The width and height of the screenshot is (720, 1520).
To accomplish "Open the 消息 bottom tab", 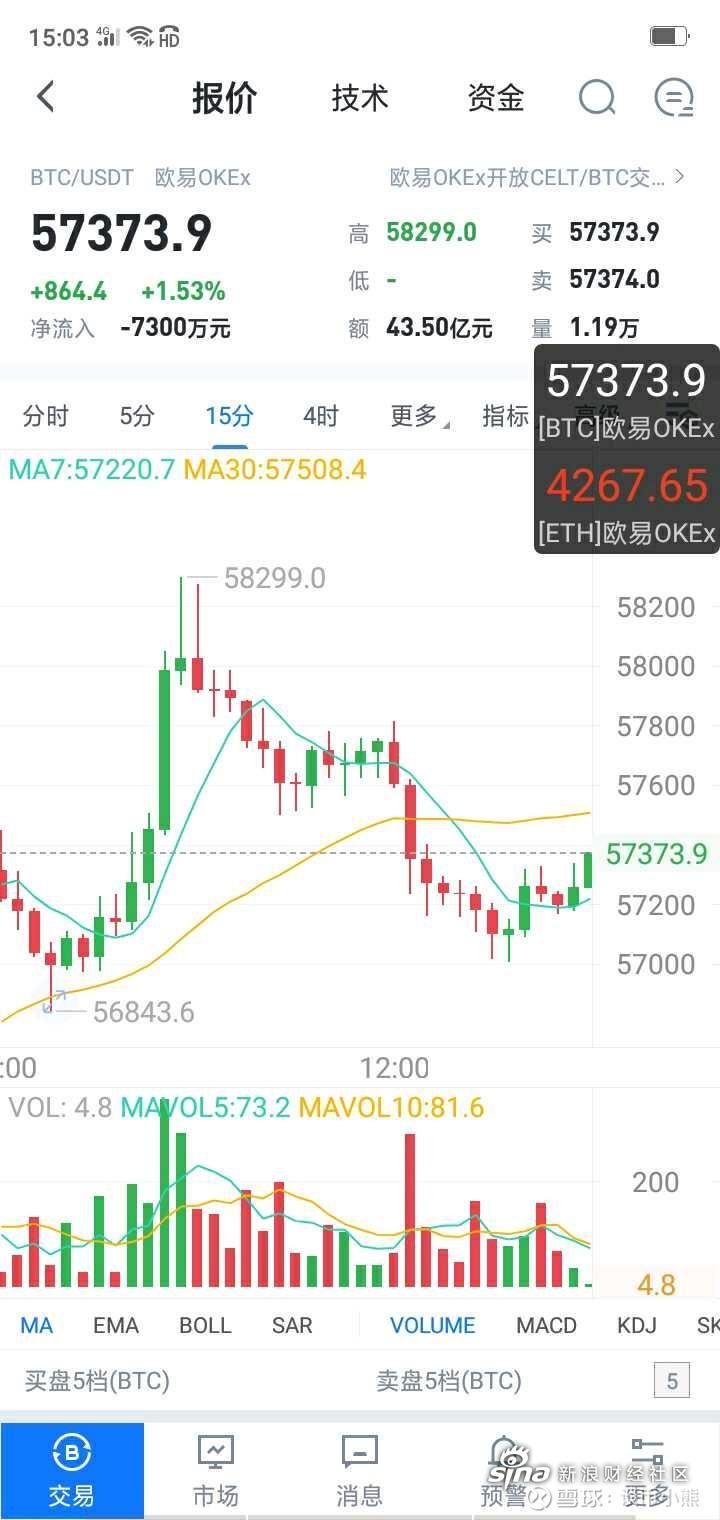I will (360, 1472).
